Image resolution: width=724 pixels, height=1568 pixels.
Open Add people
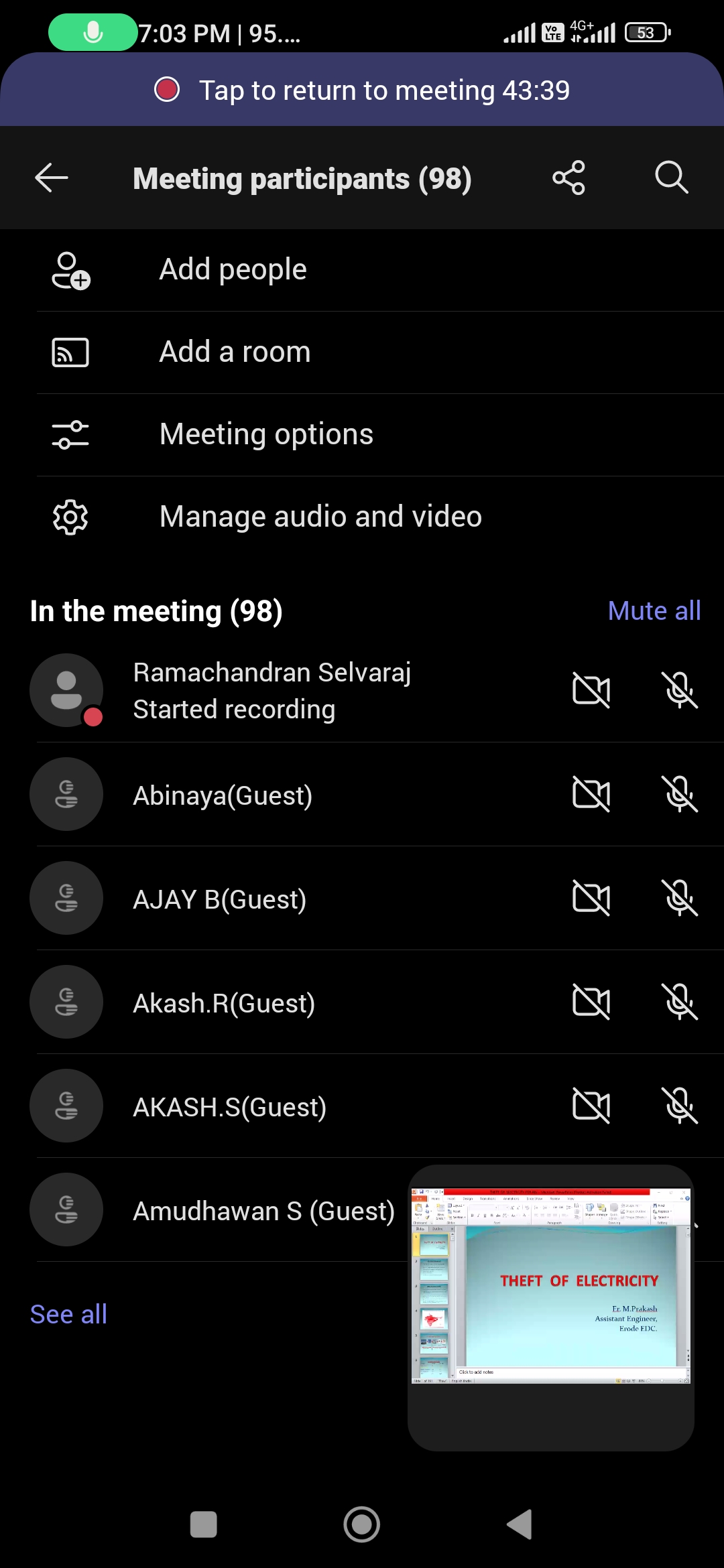pos(233,270)
